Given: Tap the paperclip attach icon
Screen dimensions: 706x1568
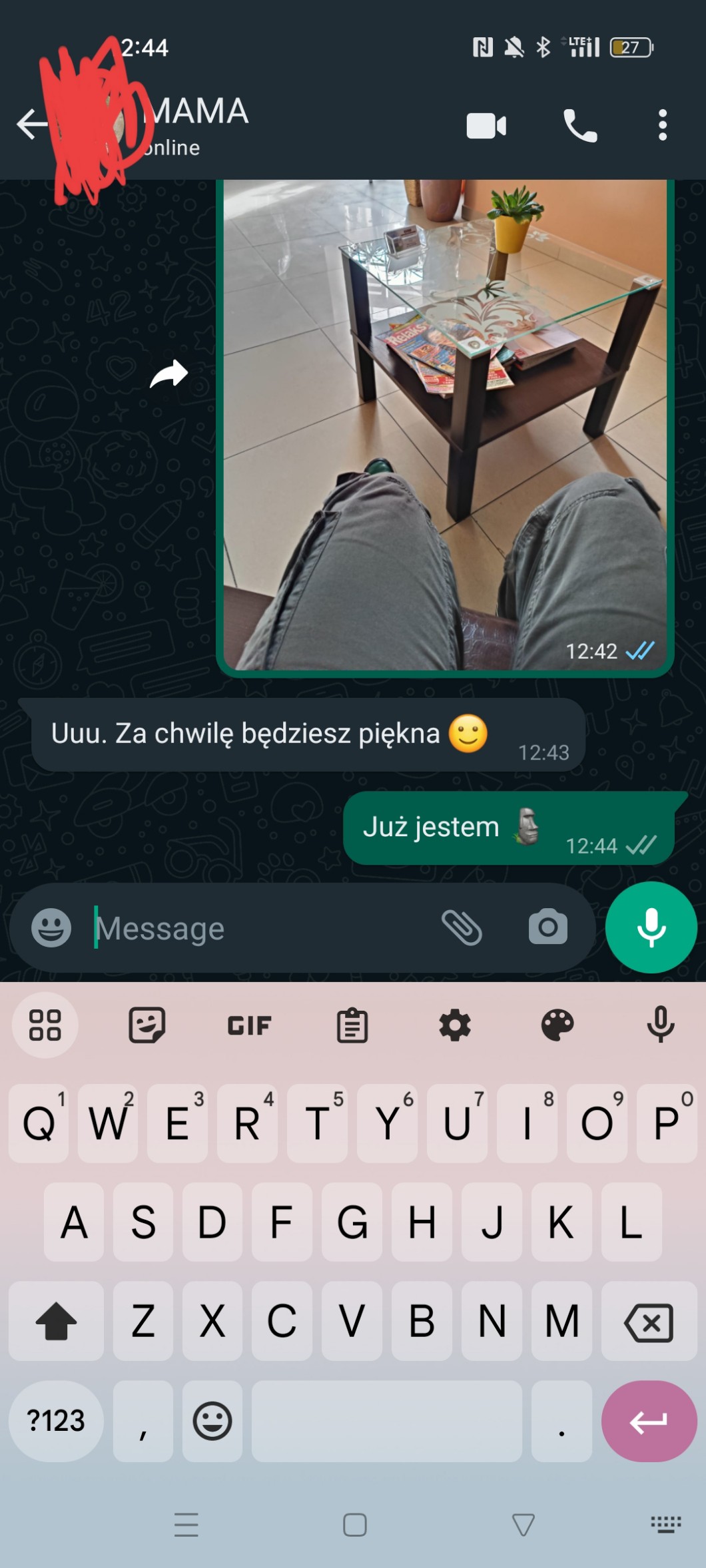Looking at the screenshot, I should 462,927.
